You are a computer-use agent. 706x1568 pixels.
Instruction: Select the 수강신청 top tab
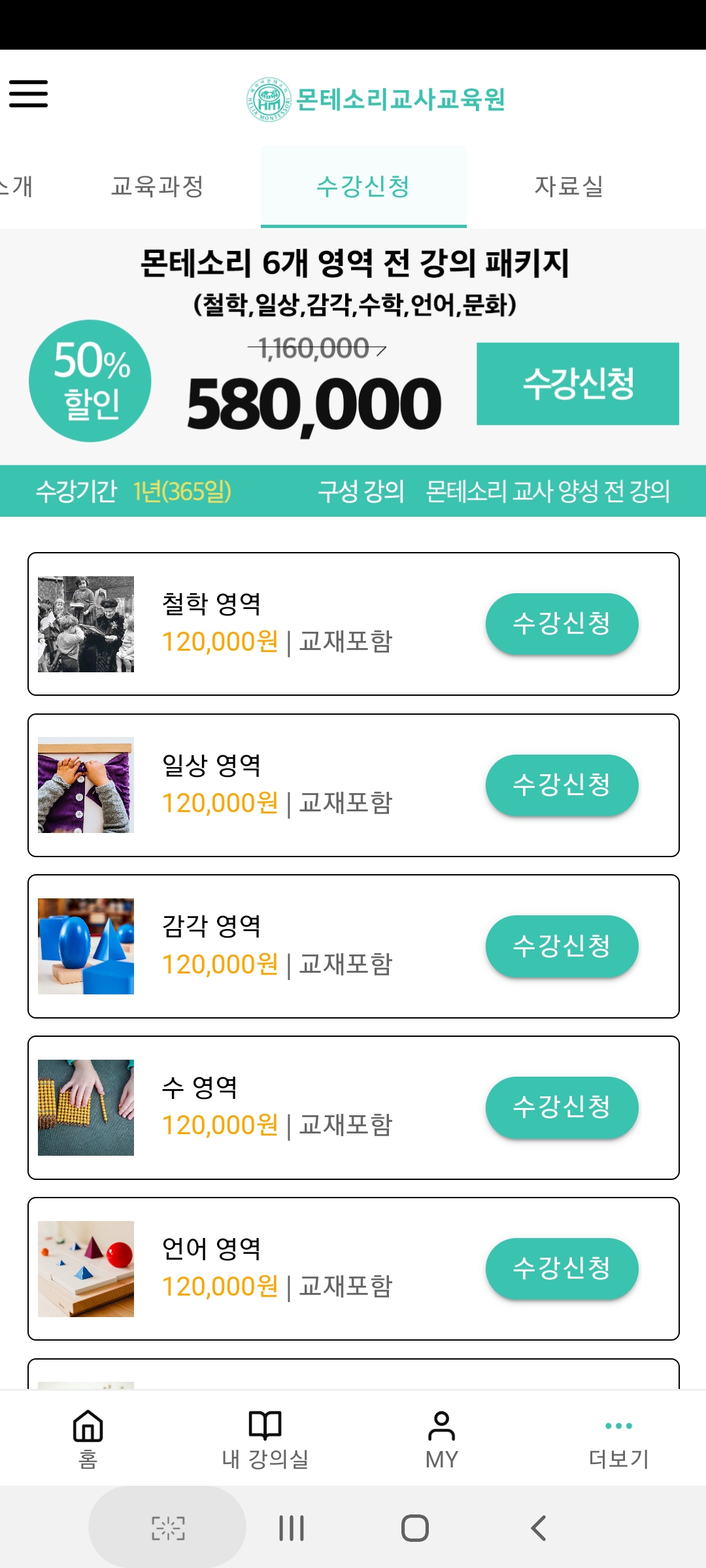tap(363, 187)
